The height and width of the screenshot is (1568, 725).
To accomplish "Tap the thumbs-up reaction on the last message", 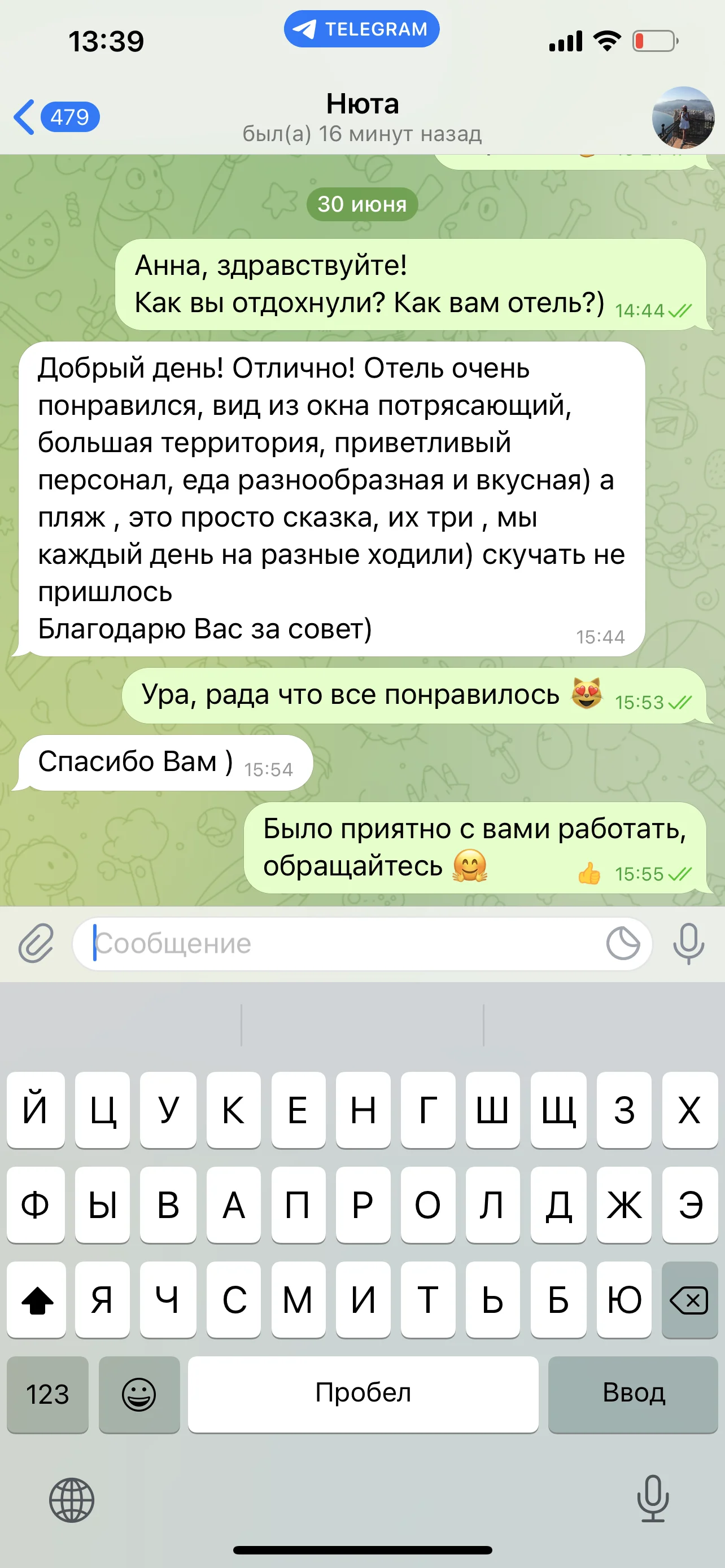I will pyautogui.click(x=589, y=874).
